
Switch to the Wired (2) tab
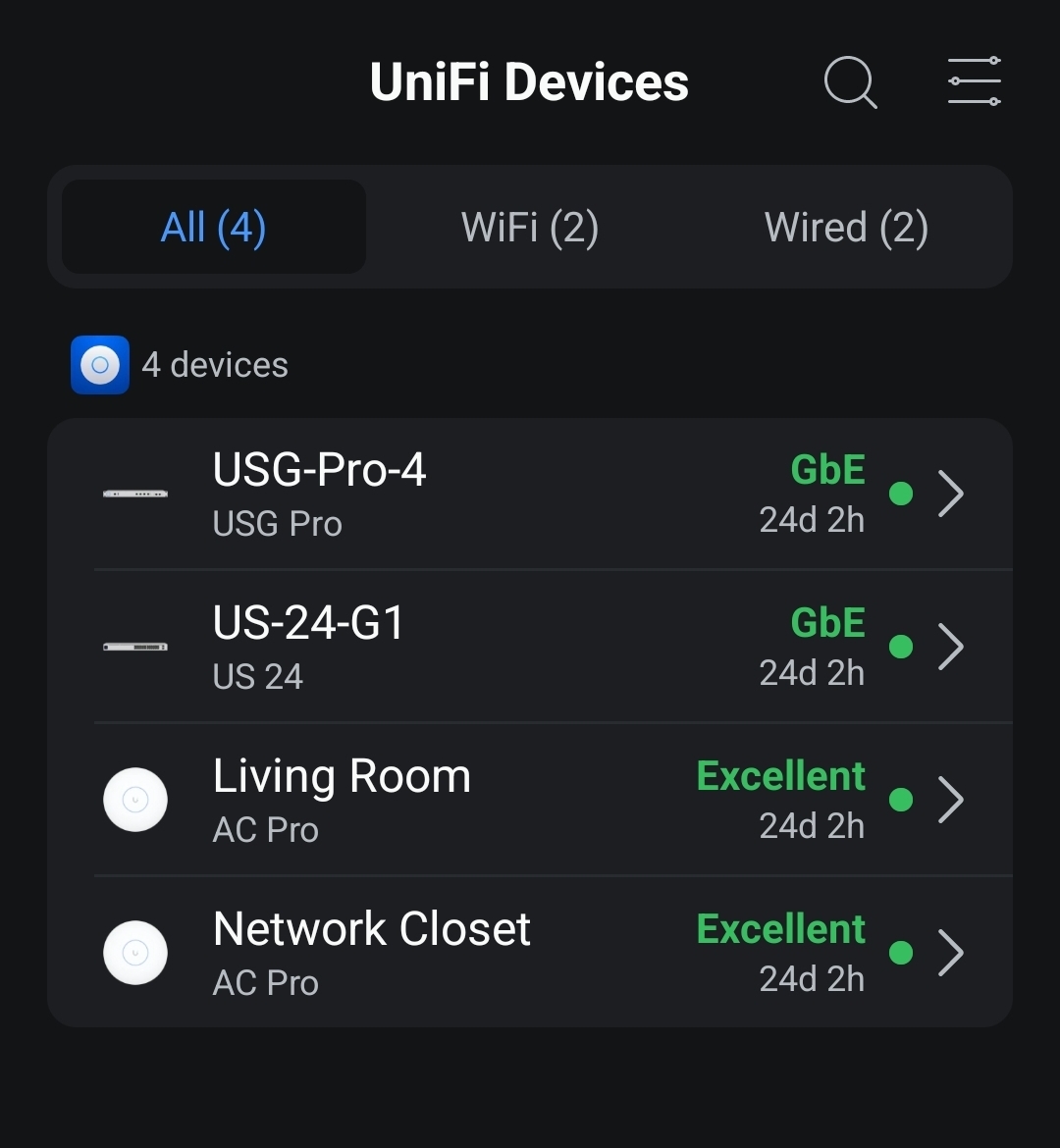(846, 228)
